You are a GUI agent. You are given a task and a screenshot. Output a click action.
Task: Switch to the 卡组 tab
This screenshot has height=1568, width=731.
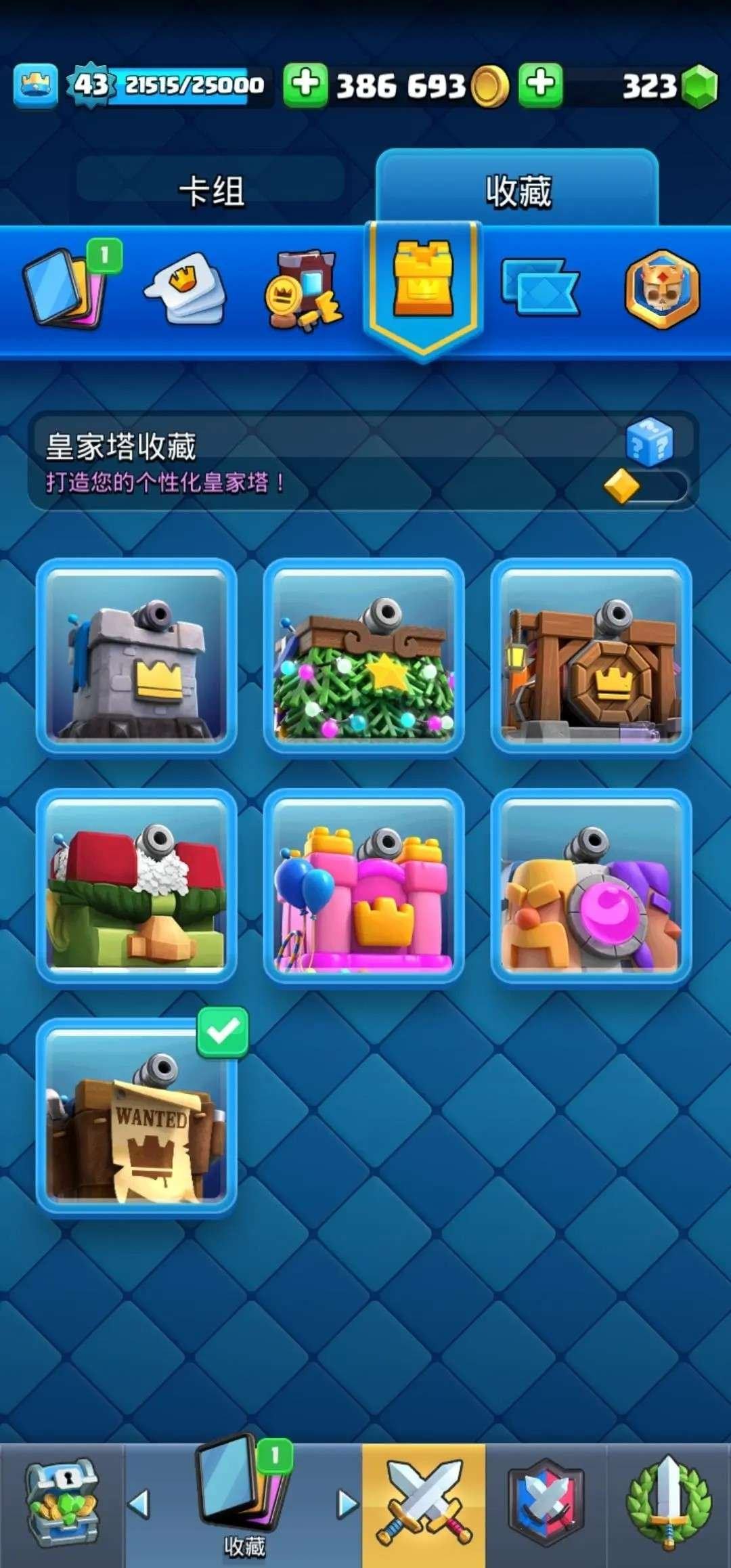tap(213, 188)
